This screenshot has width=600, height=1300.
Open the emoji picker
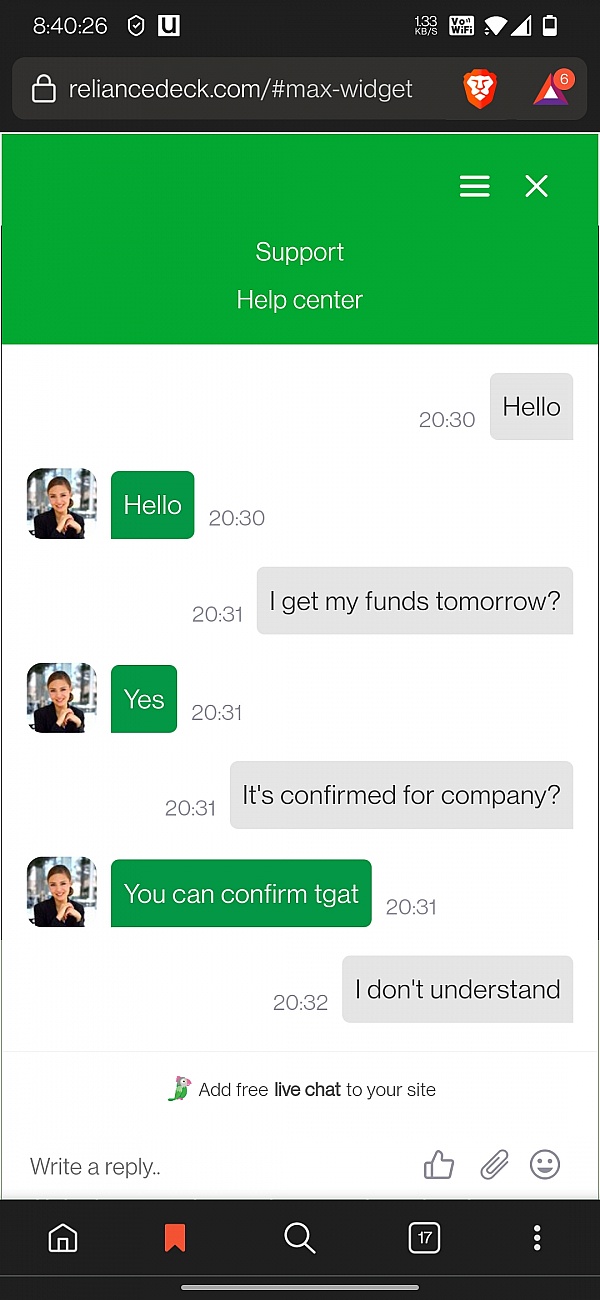coord(545,1165)
